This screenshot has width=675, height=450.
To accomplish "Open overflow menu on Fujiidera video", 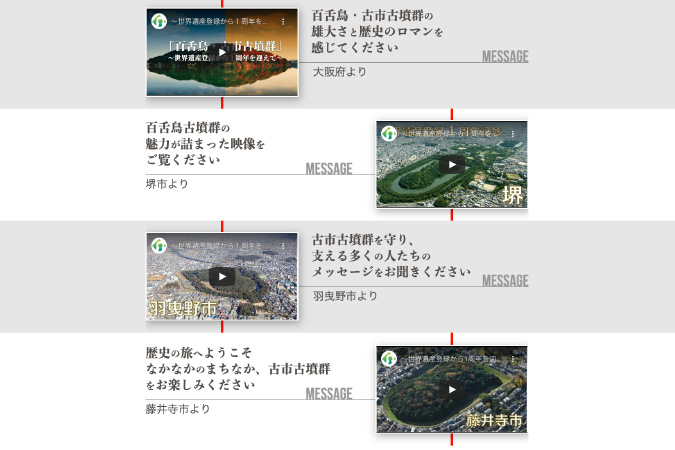I will click(x=513, y=358).
